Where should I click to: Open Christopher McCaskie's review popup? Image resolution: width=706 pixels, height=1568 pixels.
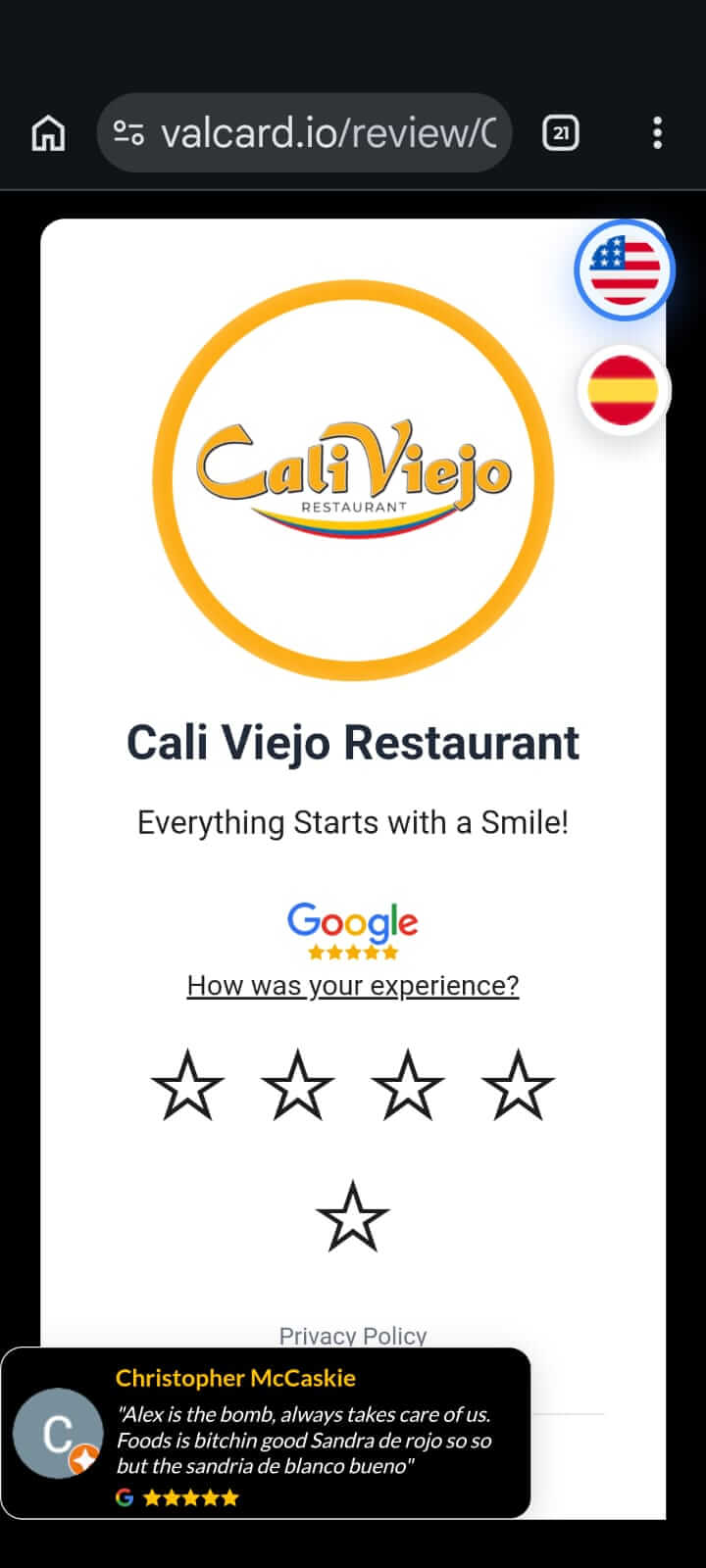(266, 1433)
